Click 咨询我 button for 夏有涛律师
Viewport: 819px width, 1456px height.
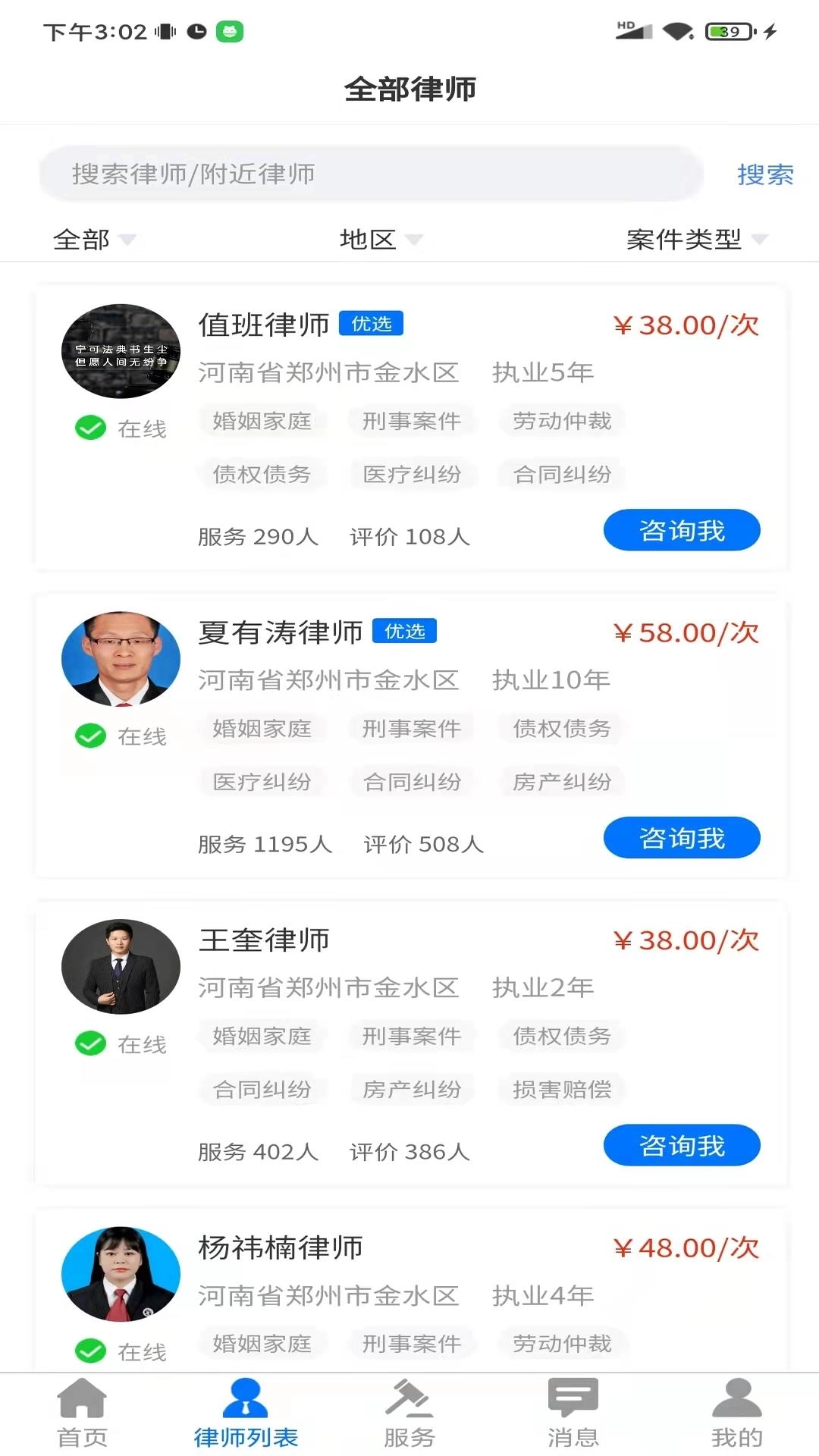tap(681, 838)
